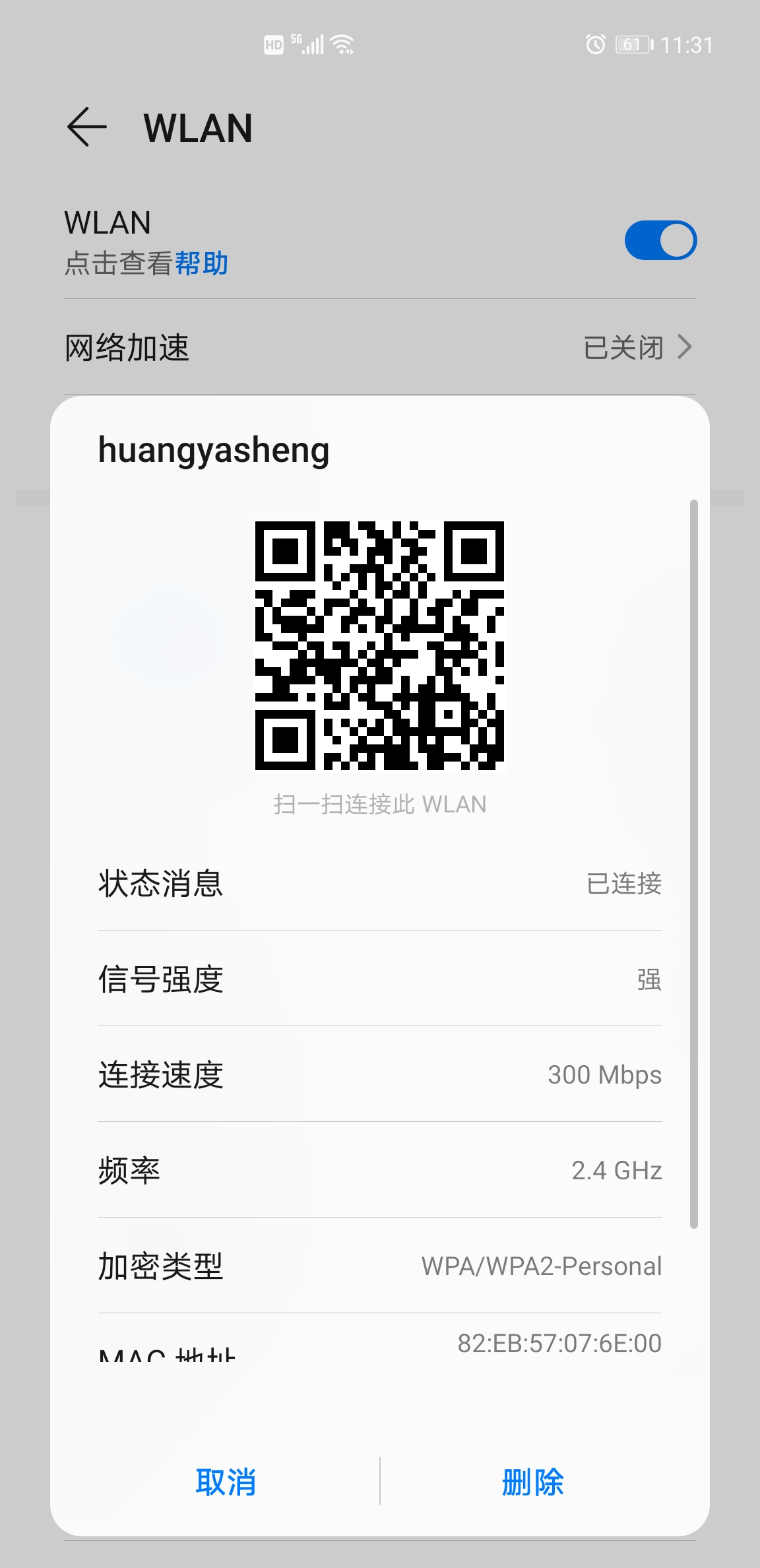The image size is (760, 1568).
Task: Tap the Wi-Fi signal icon in the status bar
Action: coord(342,44)
